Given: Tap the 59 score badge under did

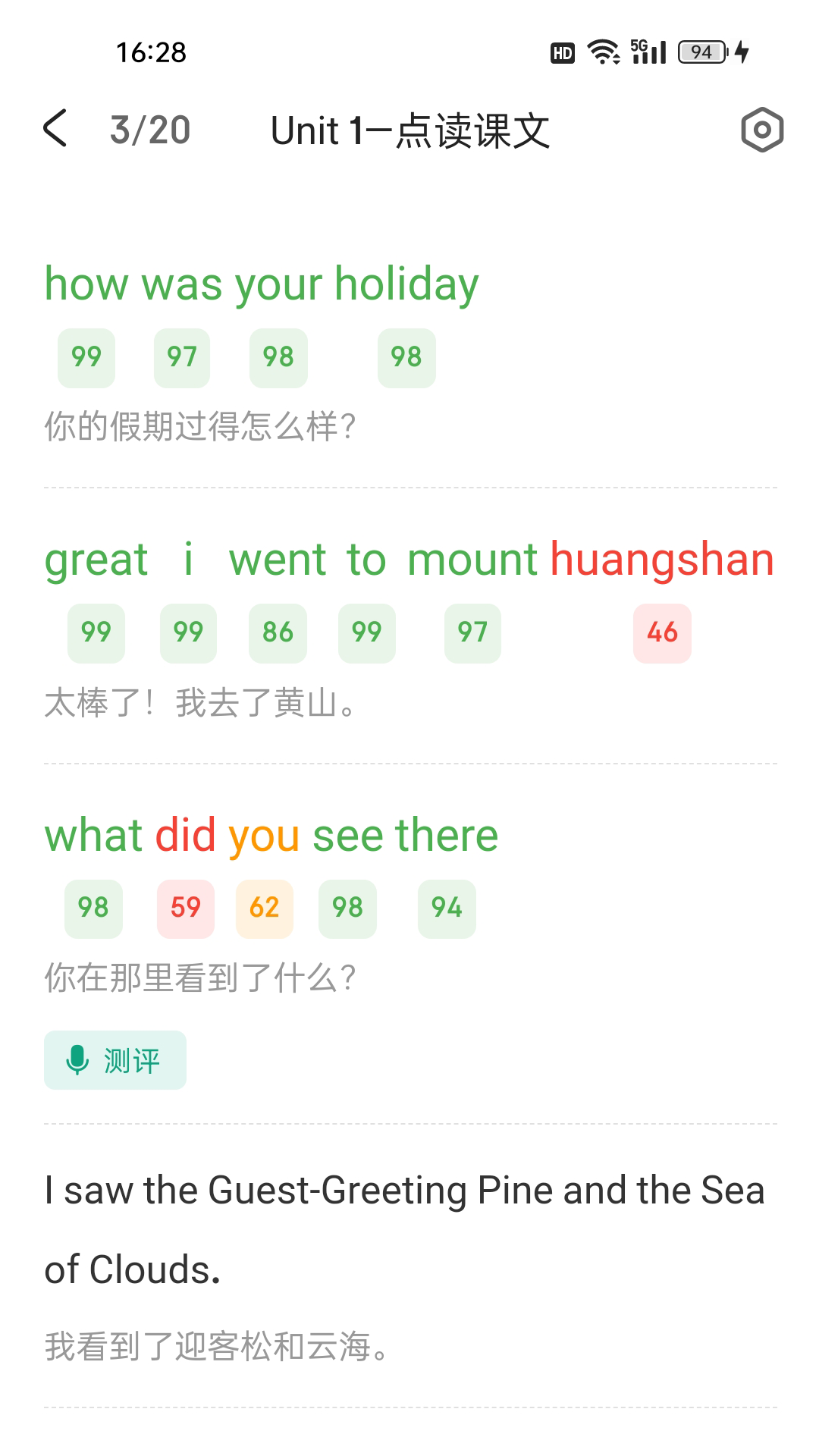Looking at the screenshot, I should [x=186, y=908].
